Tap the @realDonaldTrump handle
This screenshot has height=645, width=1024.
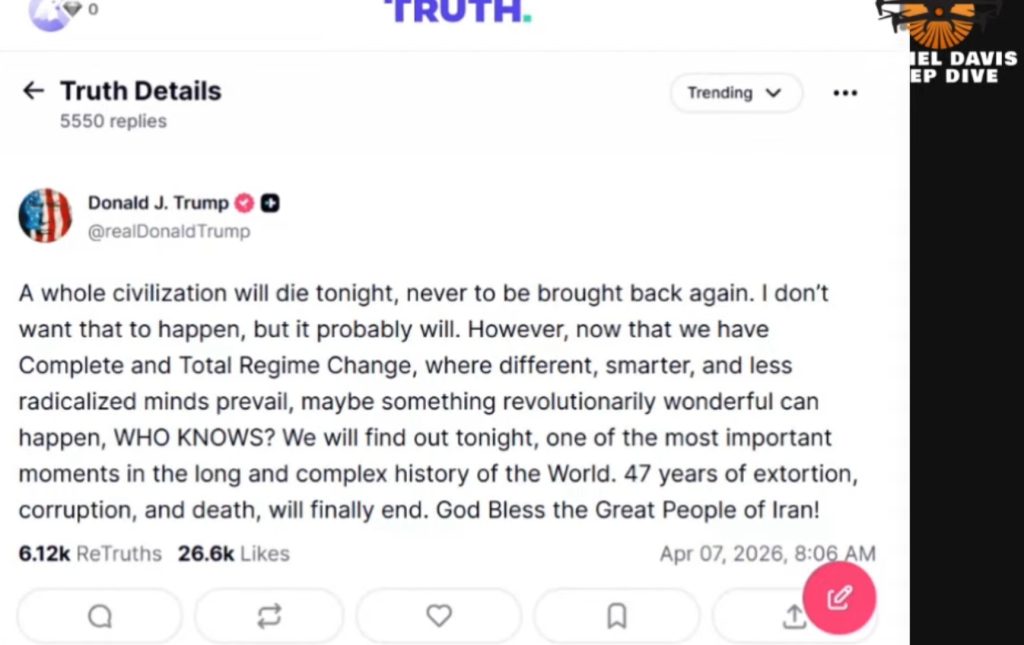point(169,232)
